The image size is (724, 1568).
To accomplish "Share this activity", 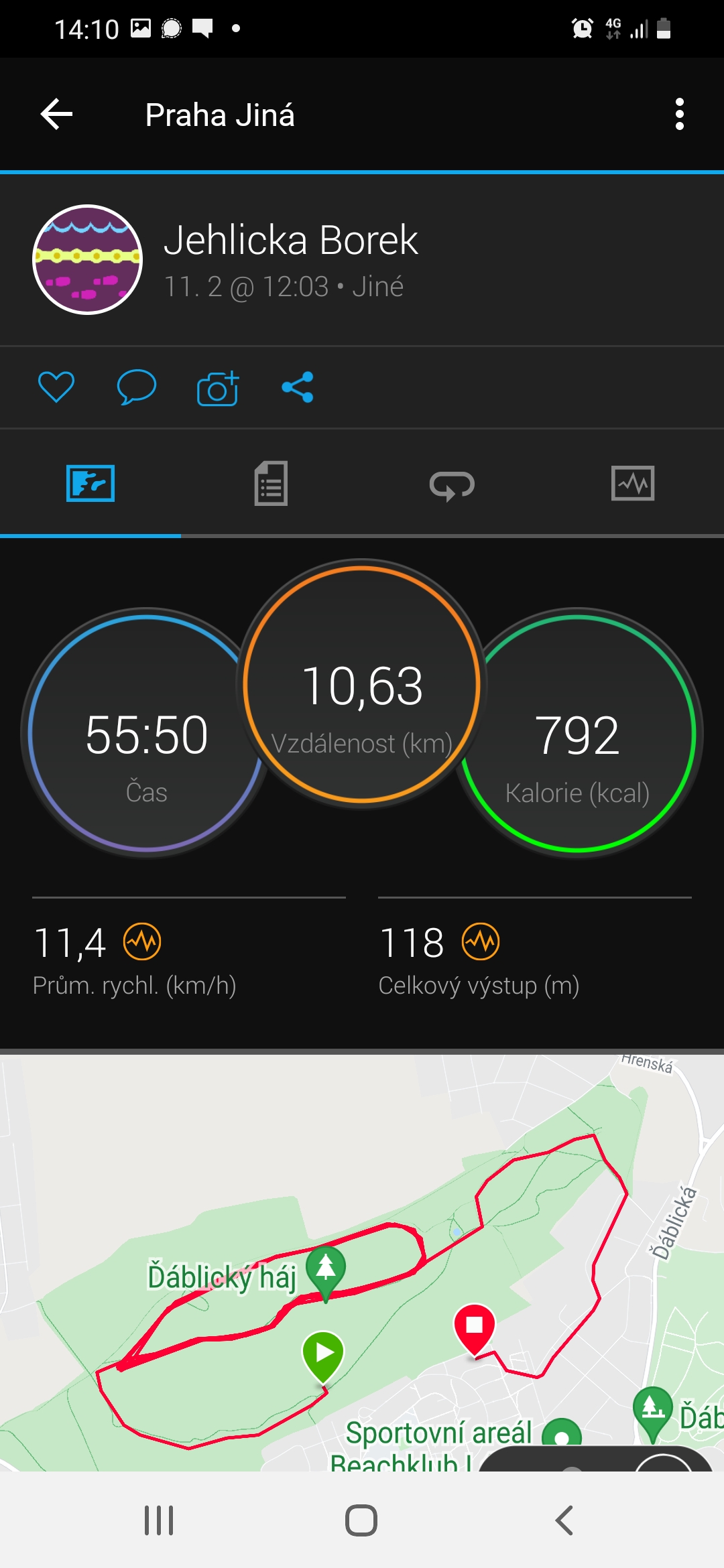I will point(298,387).
